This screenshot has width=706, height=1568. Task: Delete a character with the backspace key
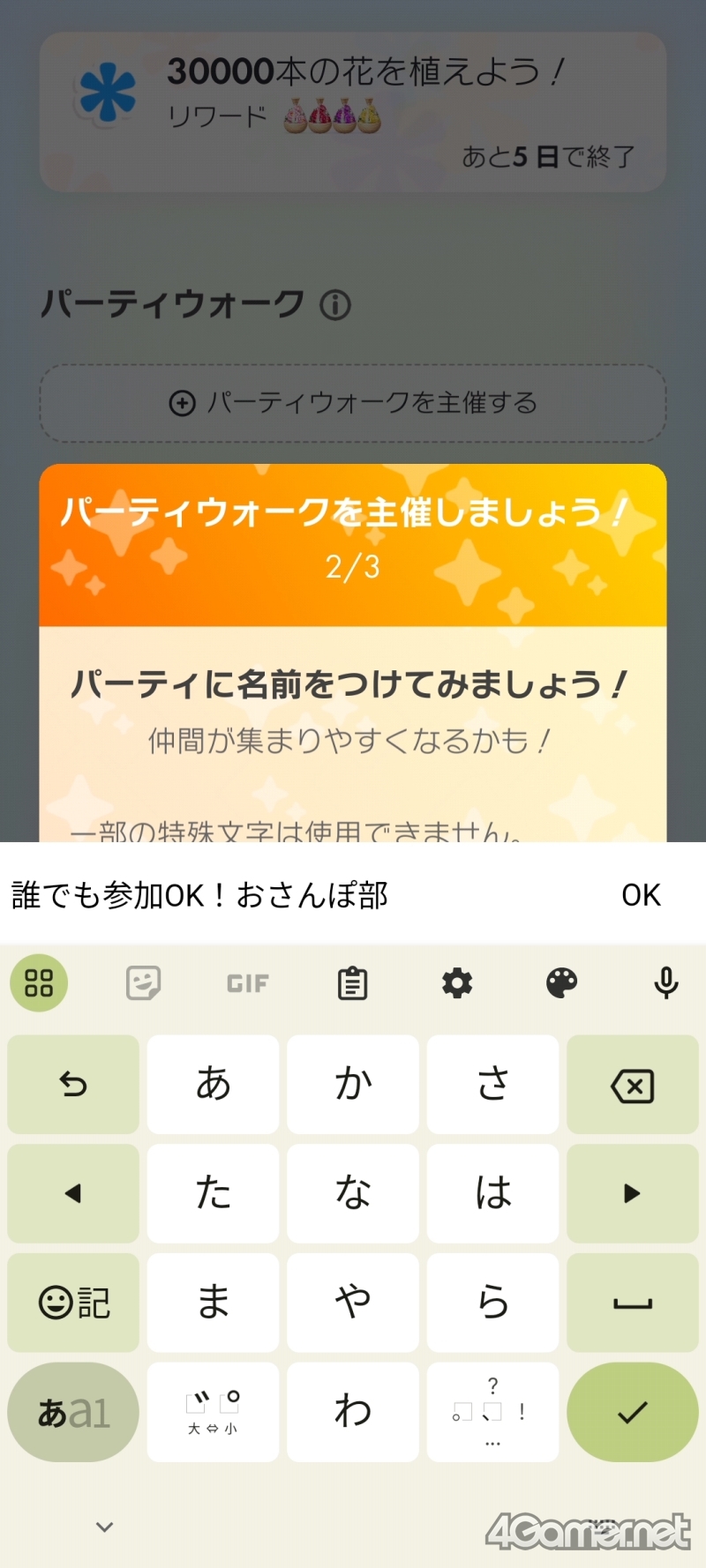(633, 1085)
